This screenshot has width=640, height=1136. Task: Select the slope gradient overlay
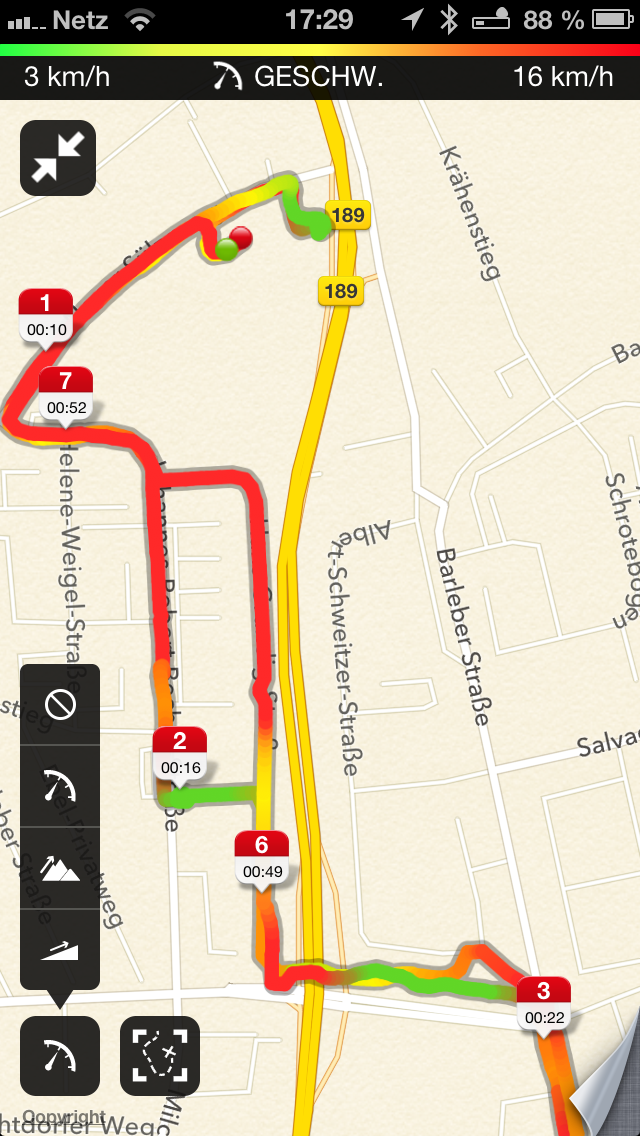60,949
